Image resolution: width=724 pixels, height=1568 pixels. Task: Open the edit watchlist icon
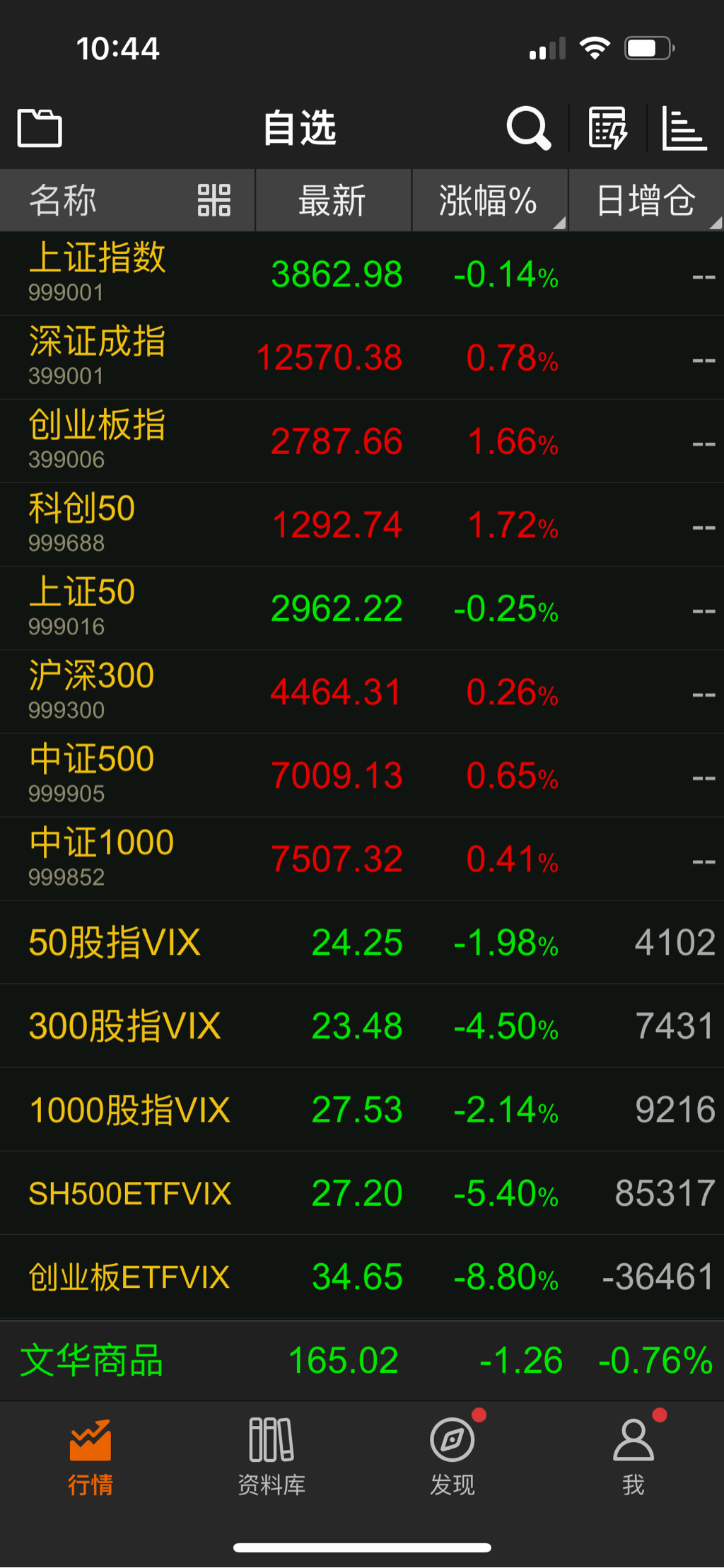pos(608,129)
